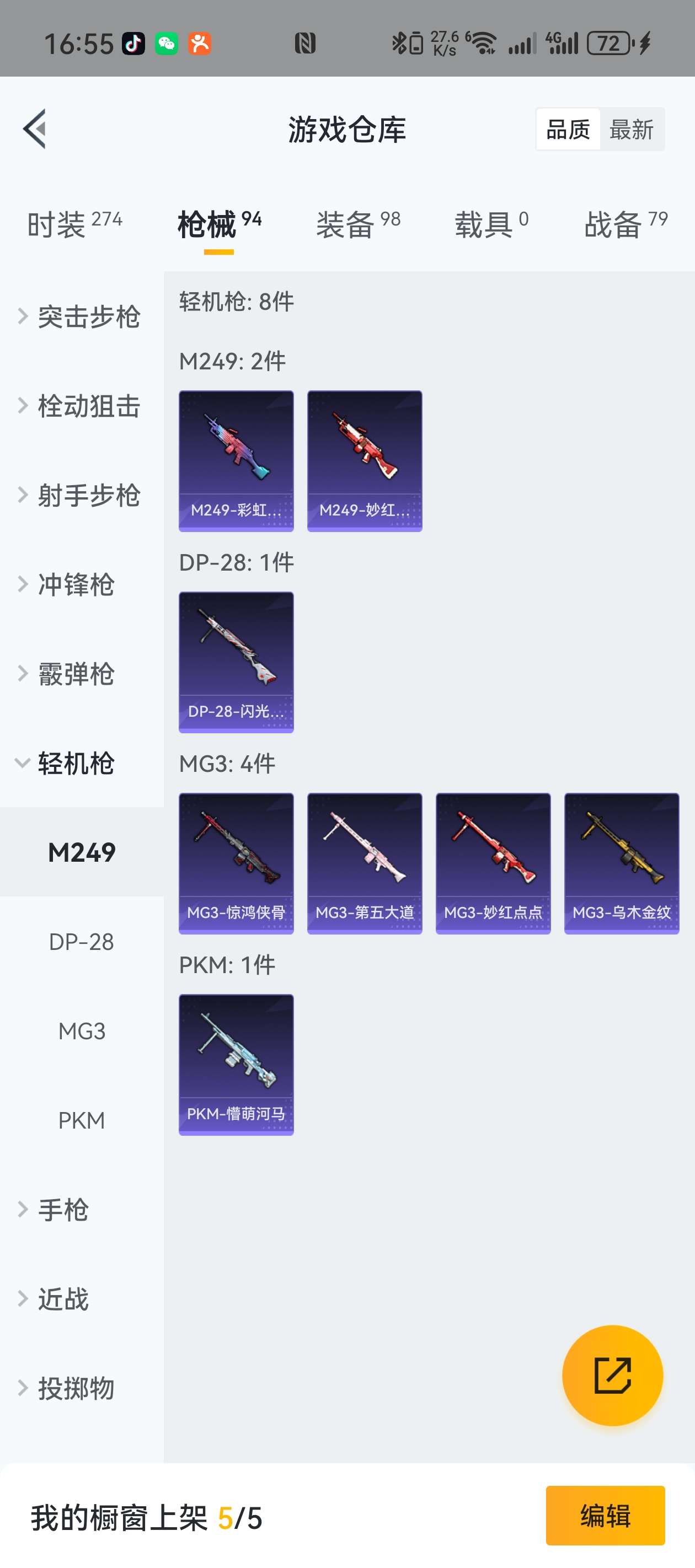Sort the warehouse by 最新
Image resolution: width=695 pixels, height=1568 pixels.
(x=631, y=130)
